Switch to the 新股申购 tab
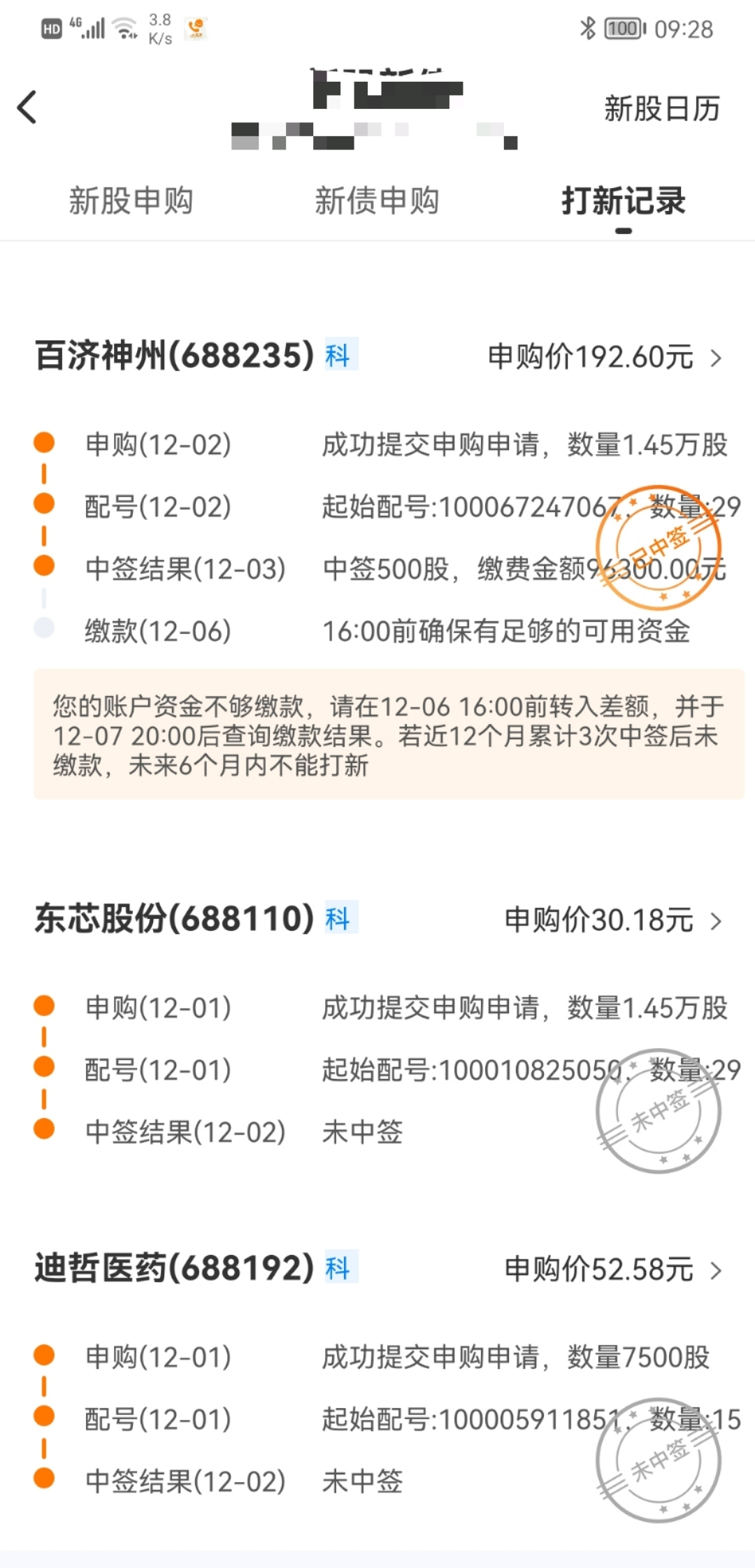This screenshot has width=755, height=1568. click(131, 201)
